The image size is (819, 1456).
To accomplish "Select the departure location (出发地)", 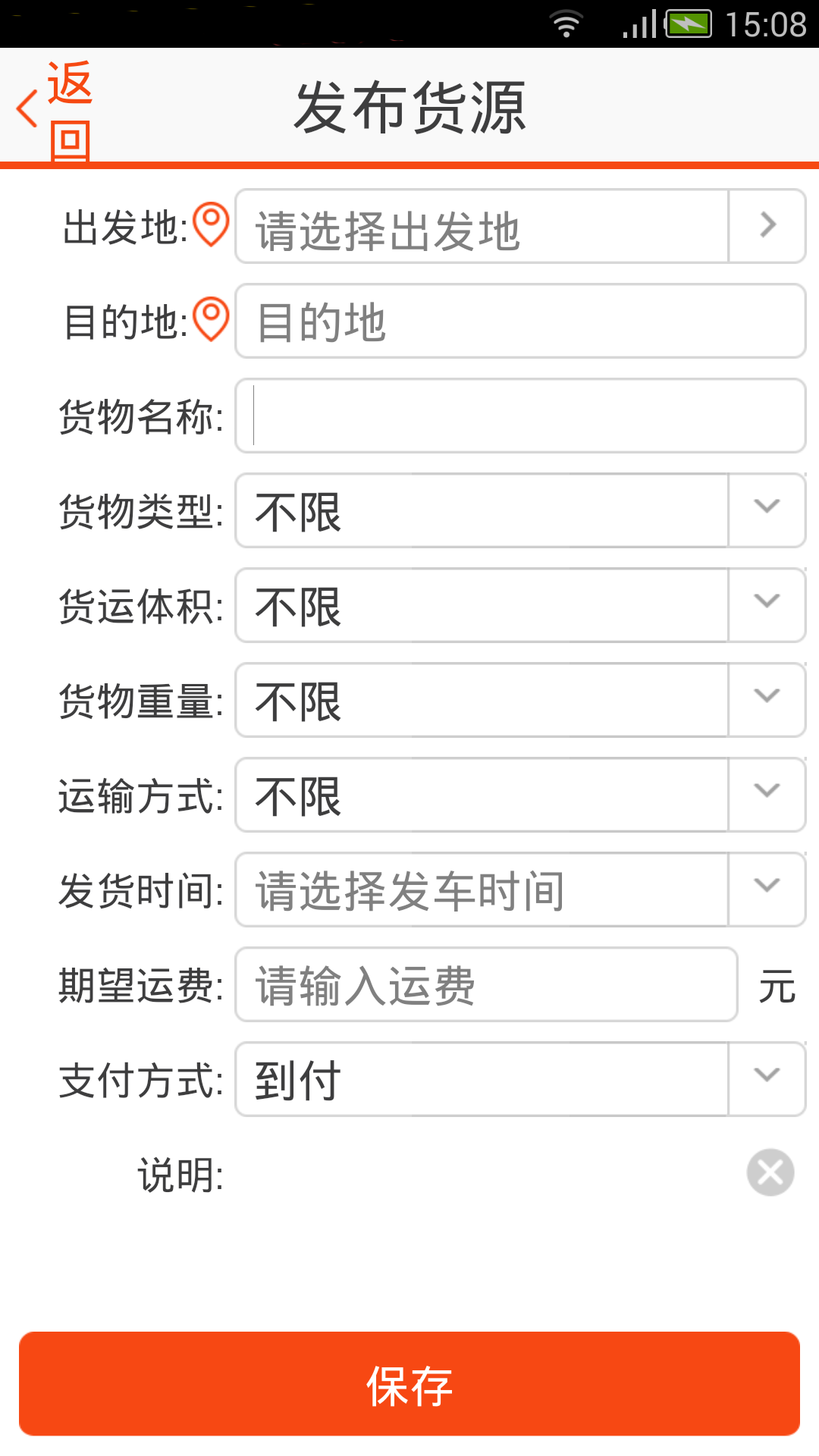I will [x=519, y=226].
